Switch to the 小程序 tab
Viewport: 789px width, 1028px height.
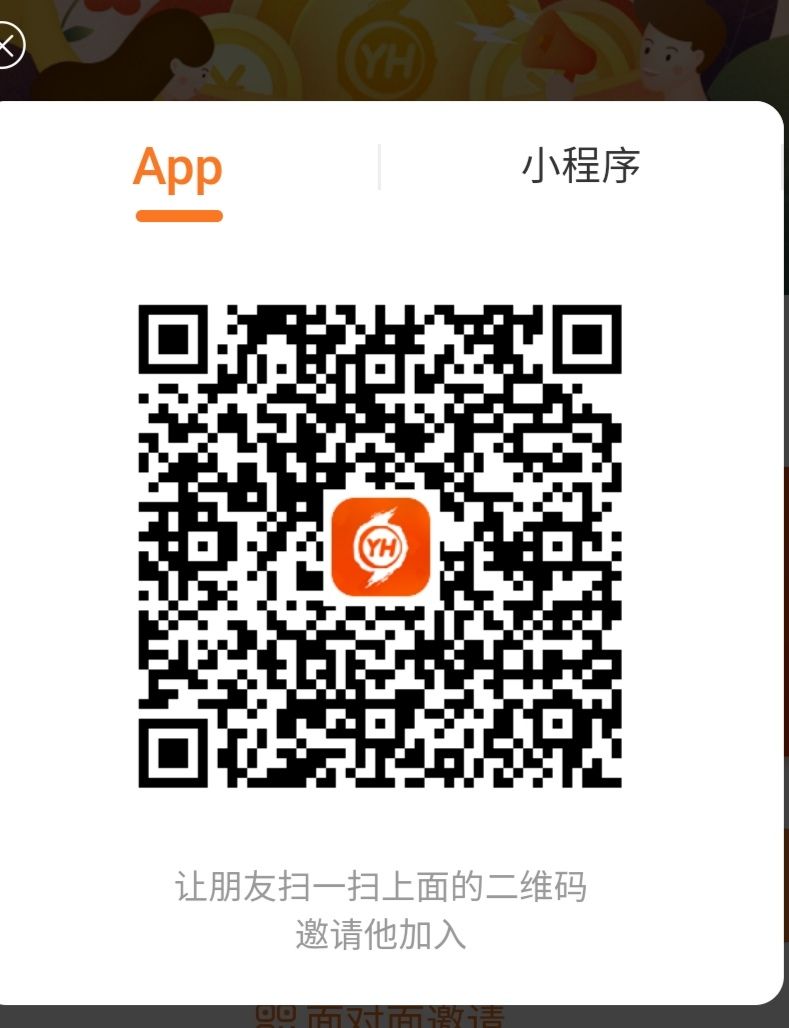tap(580, 166)
